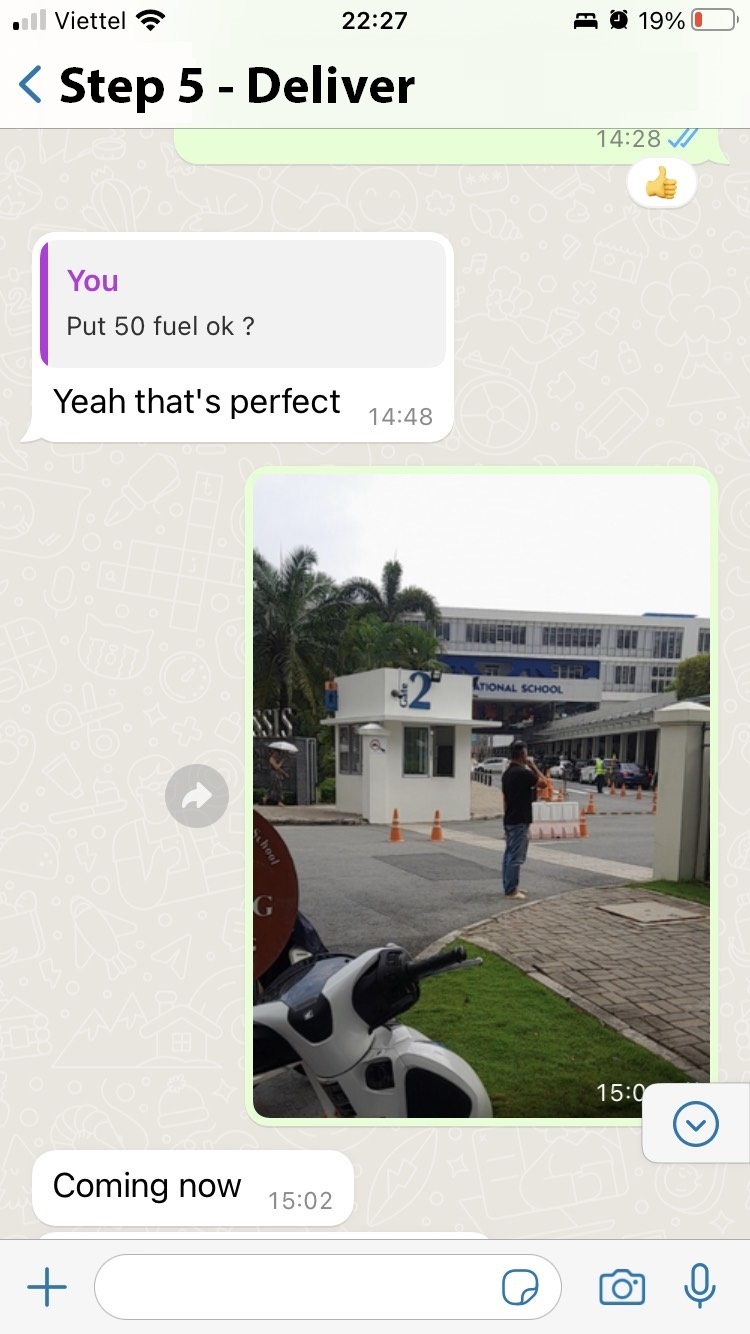This screenshot has height=1334, width=750.
Task: Go back from Step 5 - Deliver chat
Action: (x=31, y=85)
